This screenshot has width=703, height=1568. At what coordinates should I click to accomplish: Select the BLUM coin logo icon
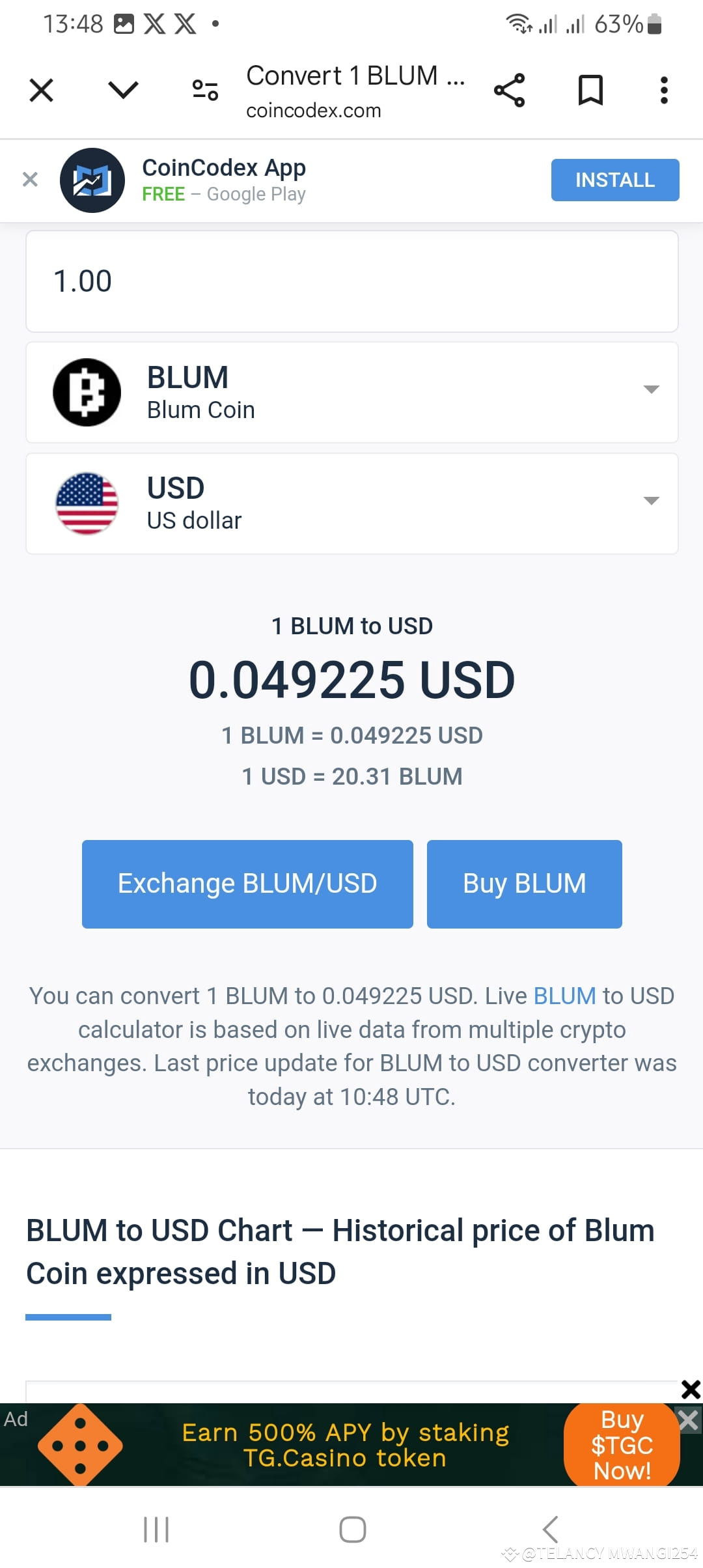[x=87, y=391]
